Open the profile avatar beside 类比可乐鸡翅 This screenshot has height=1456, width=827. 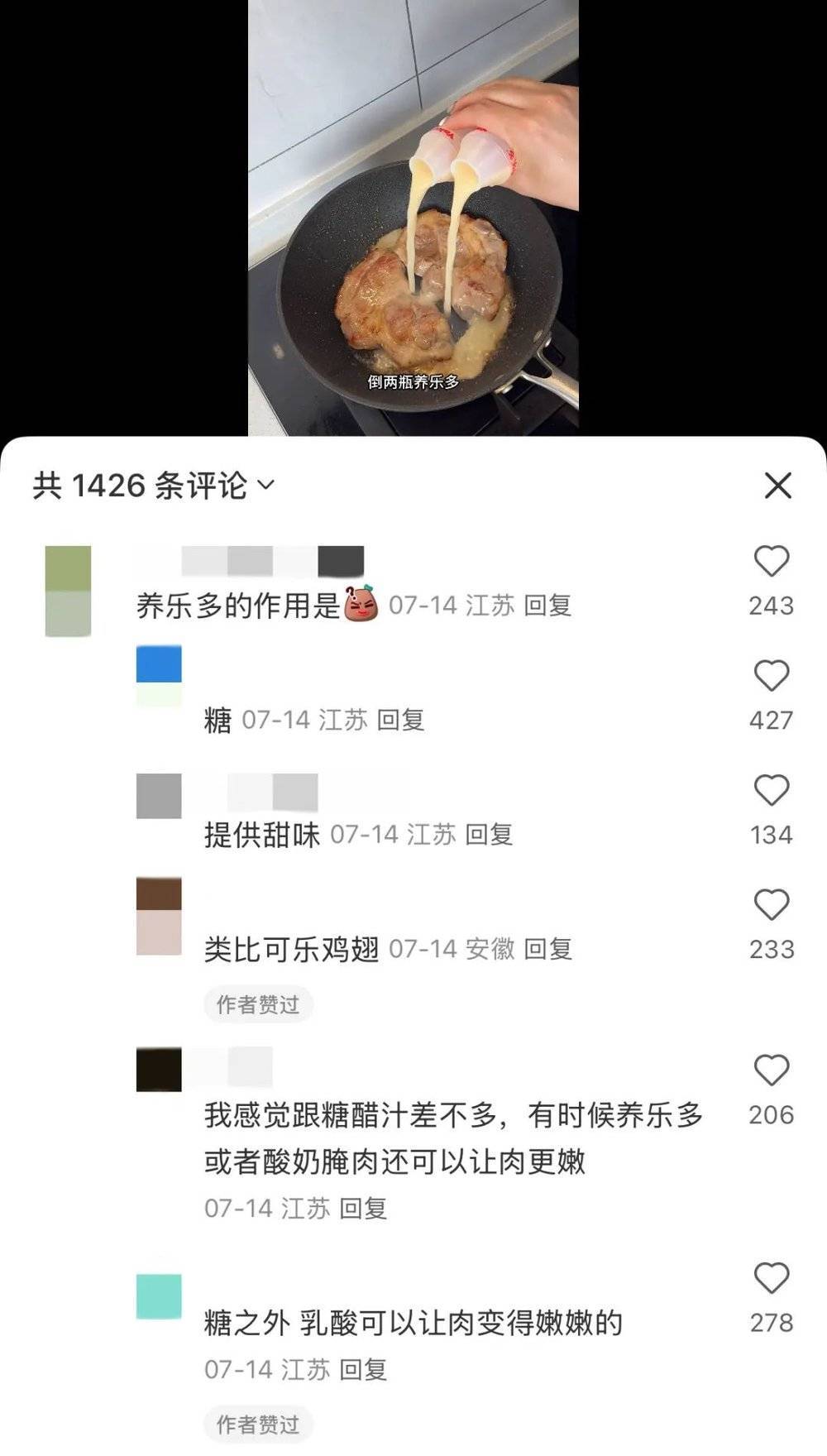pyautogui.click(x=159, y=917)
